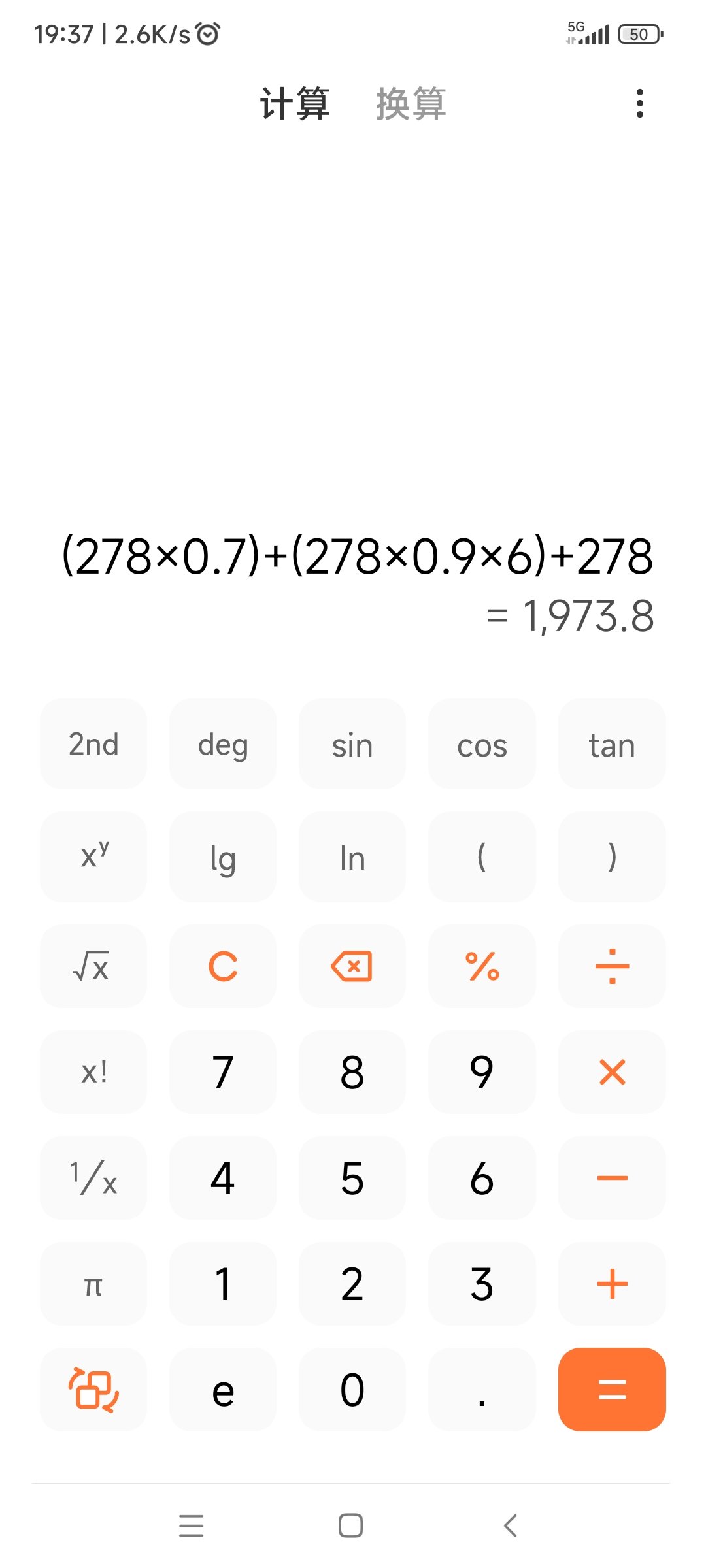Screen dimensions: 706x1568
Task: Tap the square root key
Action: coord(93,966)
